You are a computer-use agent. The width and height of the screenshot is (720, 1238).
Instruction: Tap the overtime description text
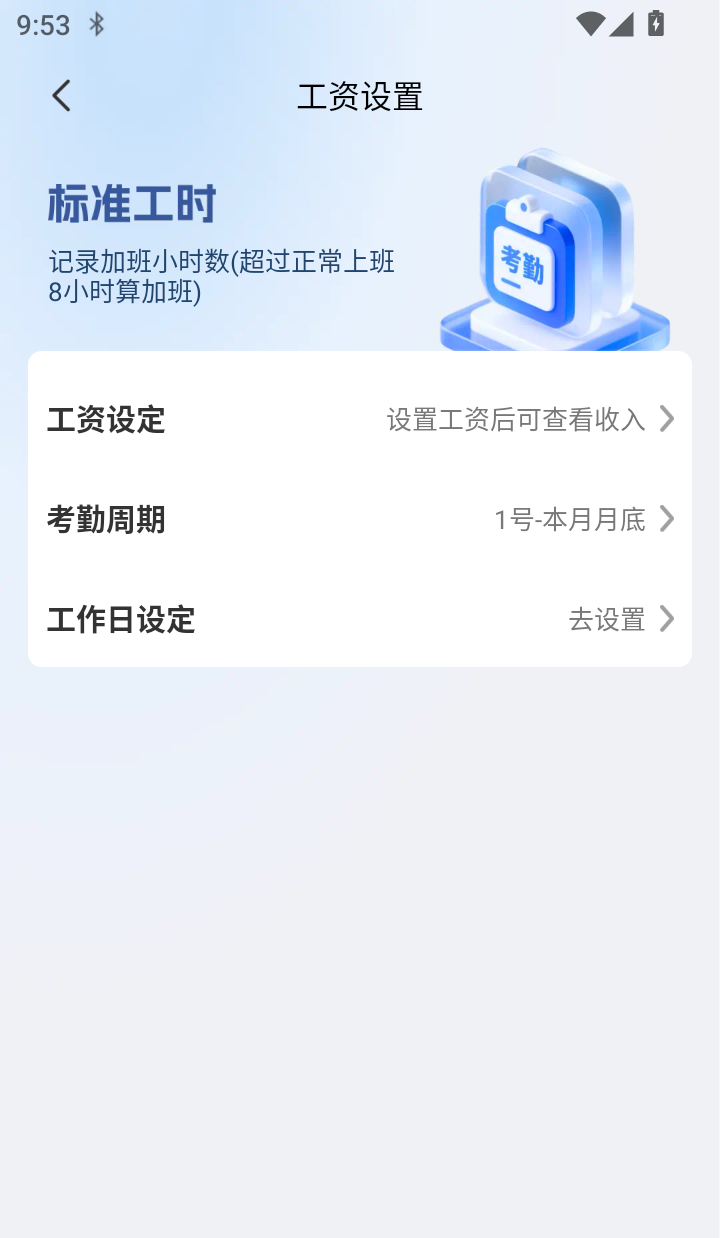tap(222, 275)
